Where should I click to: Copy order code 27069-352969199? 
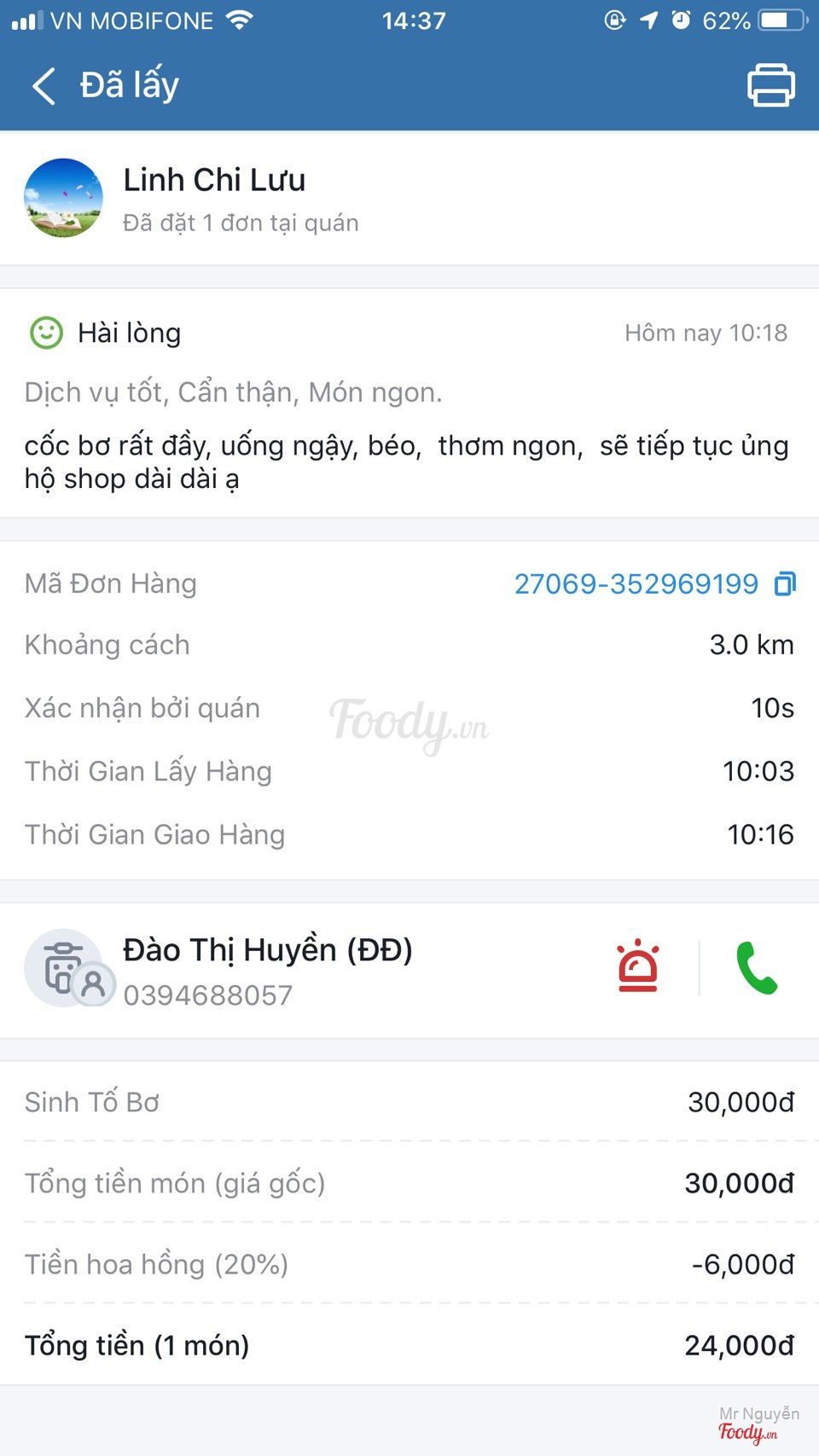point(785,584)
